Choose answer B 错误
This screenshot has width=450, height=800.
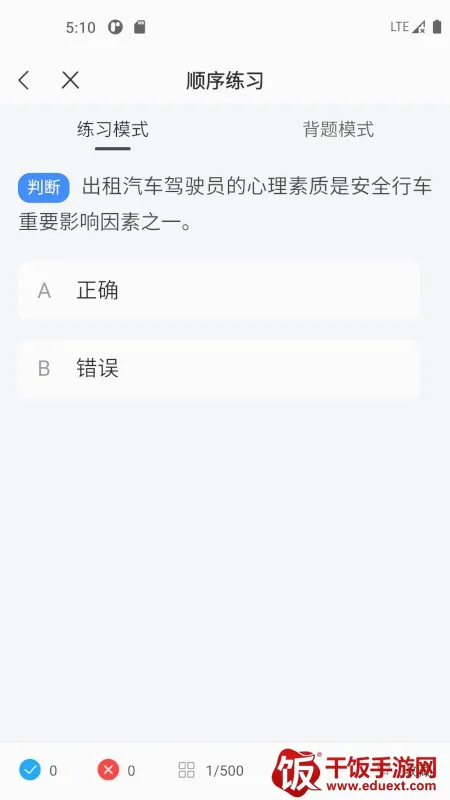click(219, 368)
